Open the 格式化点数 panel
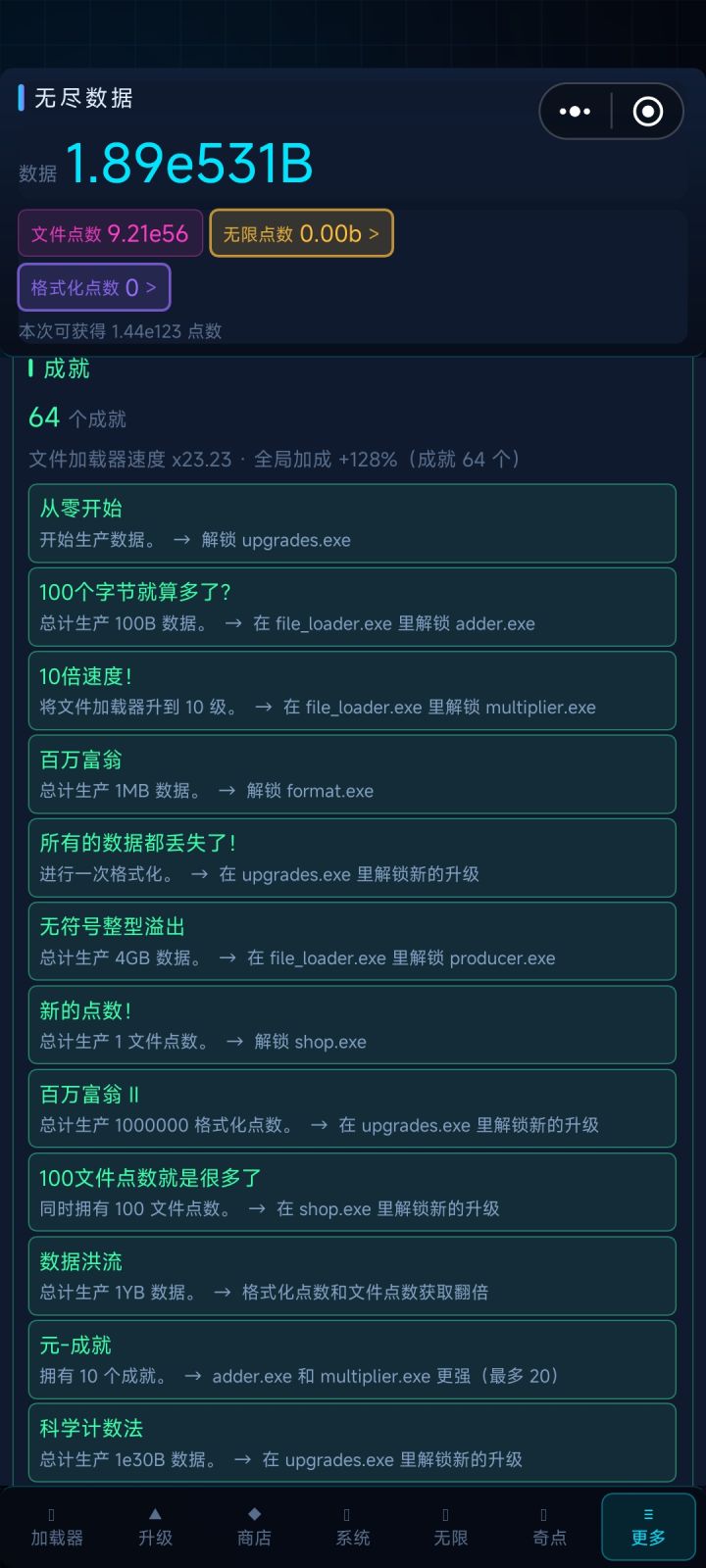 coord(94,287)
